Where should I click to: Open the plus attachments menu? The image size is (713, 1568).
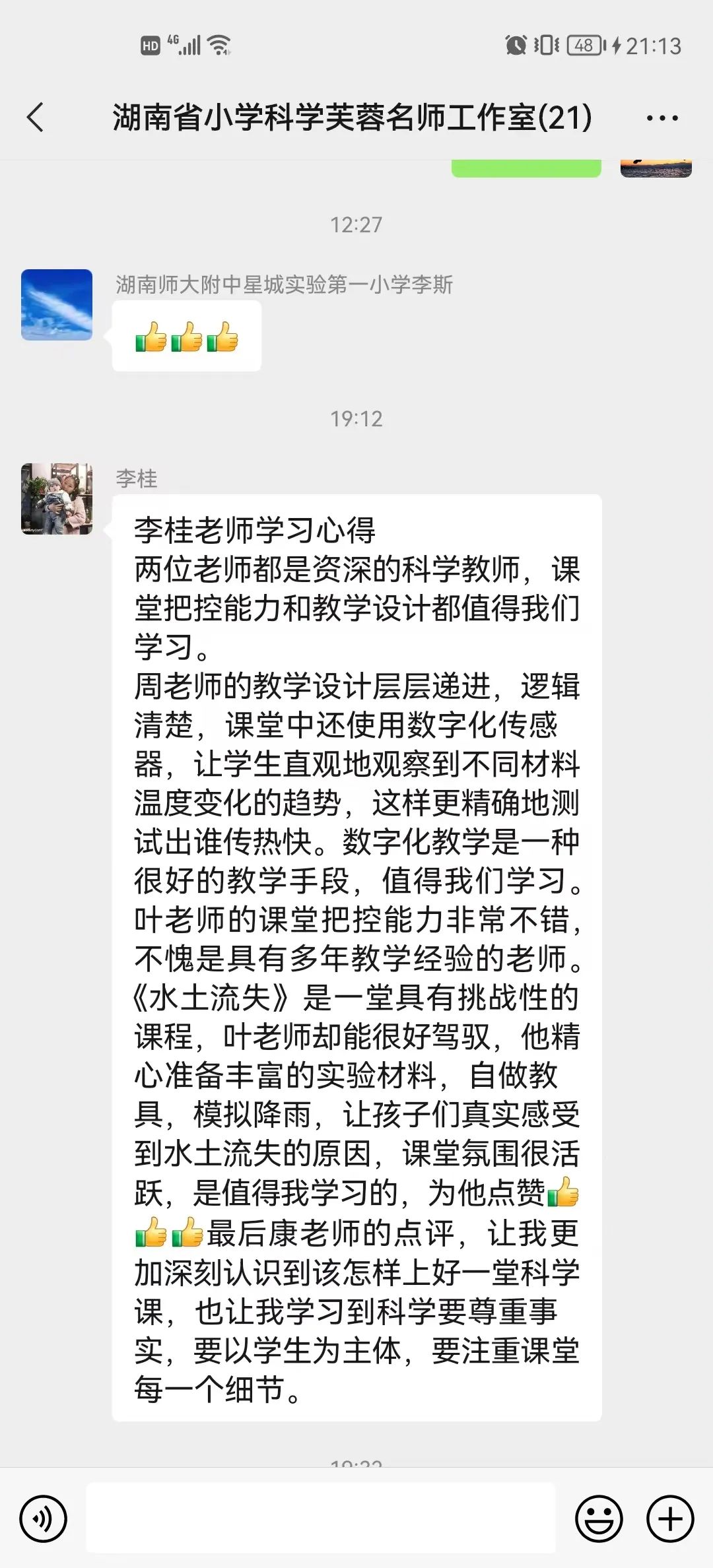point(670,1519)
